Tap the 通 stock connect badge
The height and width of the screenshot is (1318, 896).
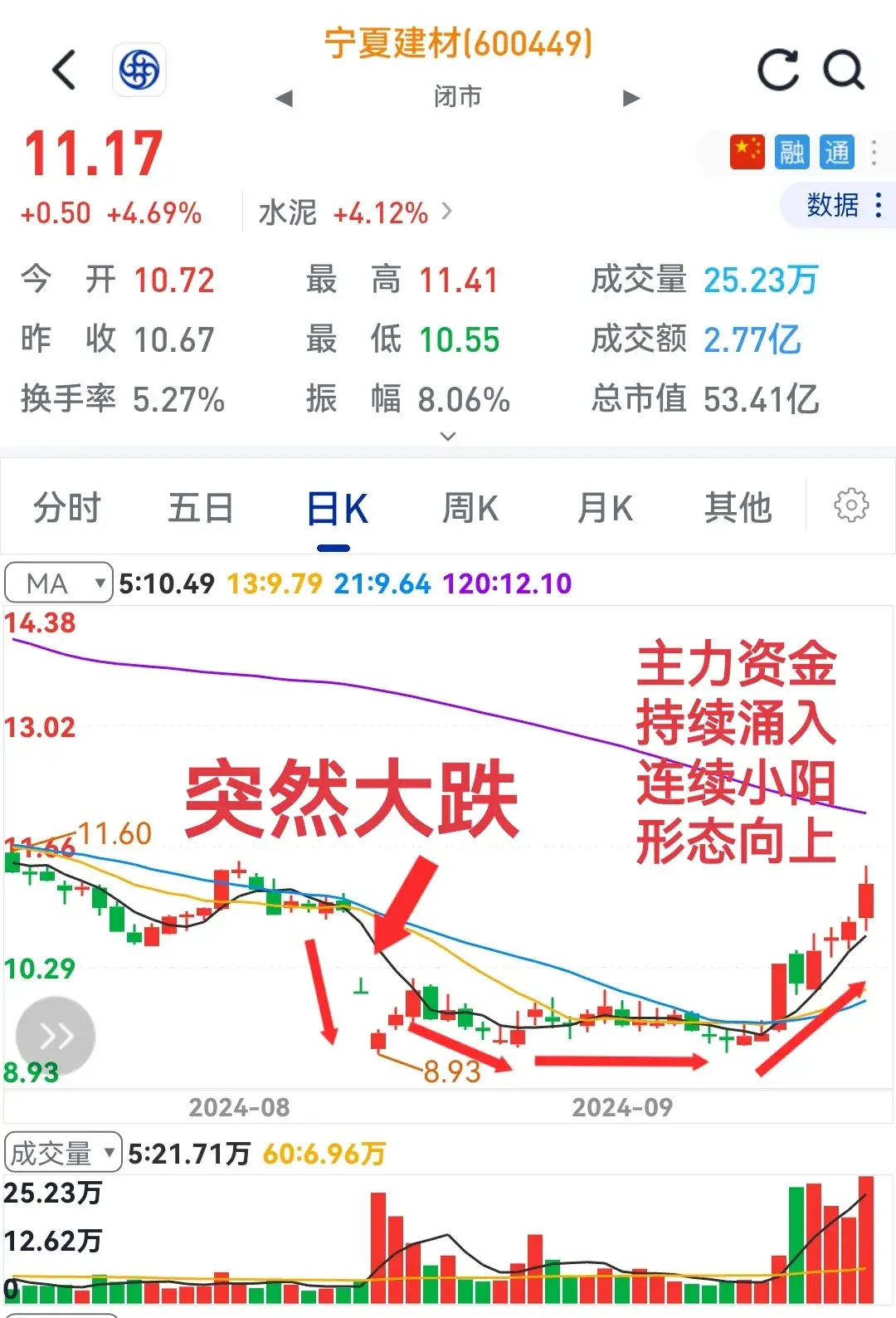pyautogui.click(x=836, y=152)
